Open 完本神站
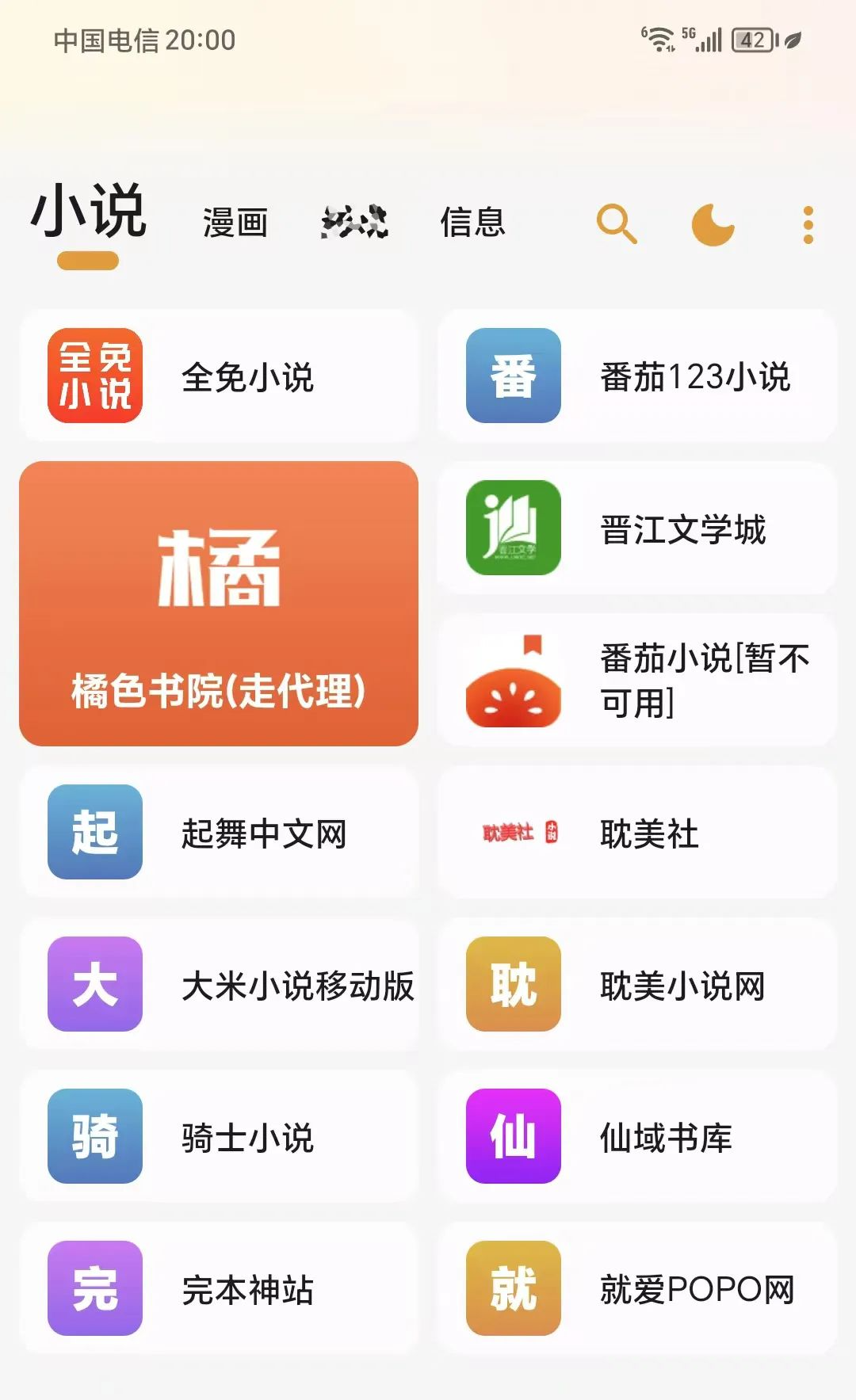The width and height of the screenshot is (856, 1400). [x=220, y=1288]
